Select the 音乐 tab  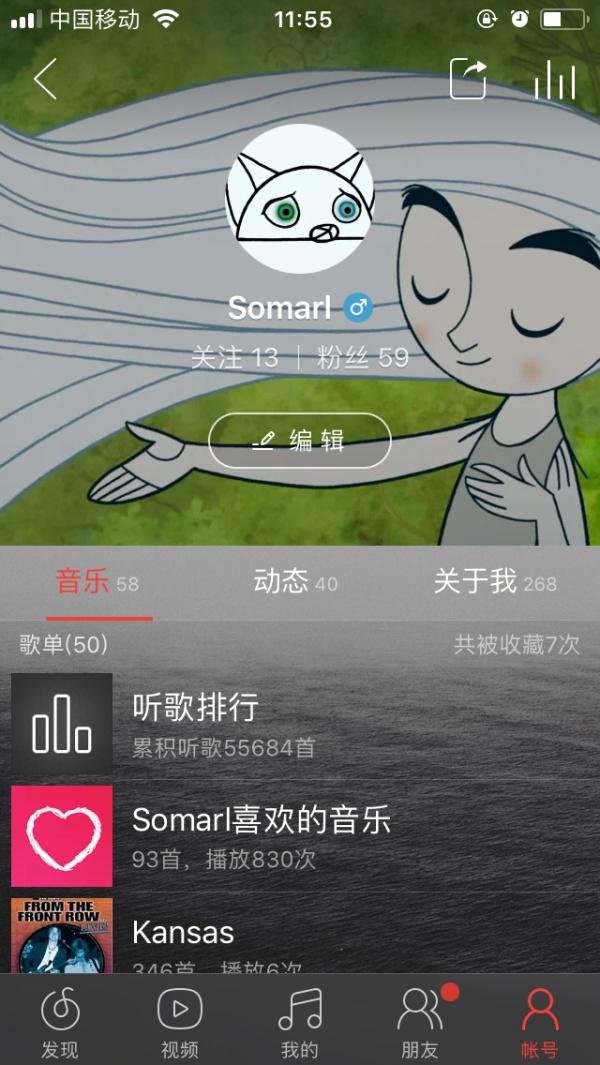(98, 582)
